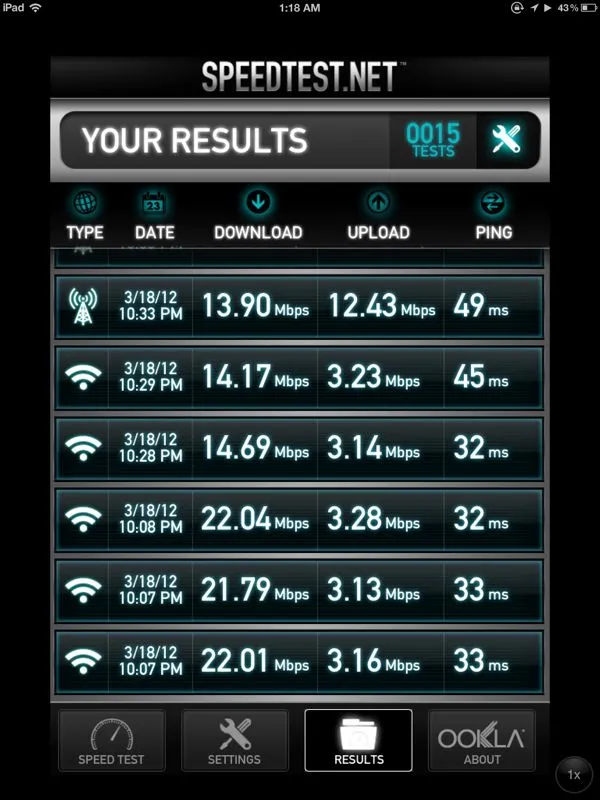Image resolution: width=600 pixels, height=800 pixels.
Task: Open the result tools wrench icon
Action: pos(507,139)
